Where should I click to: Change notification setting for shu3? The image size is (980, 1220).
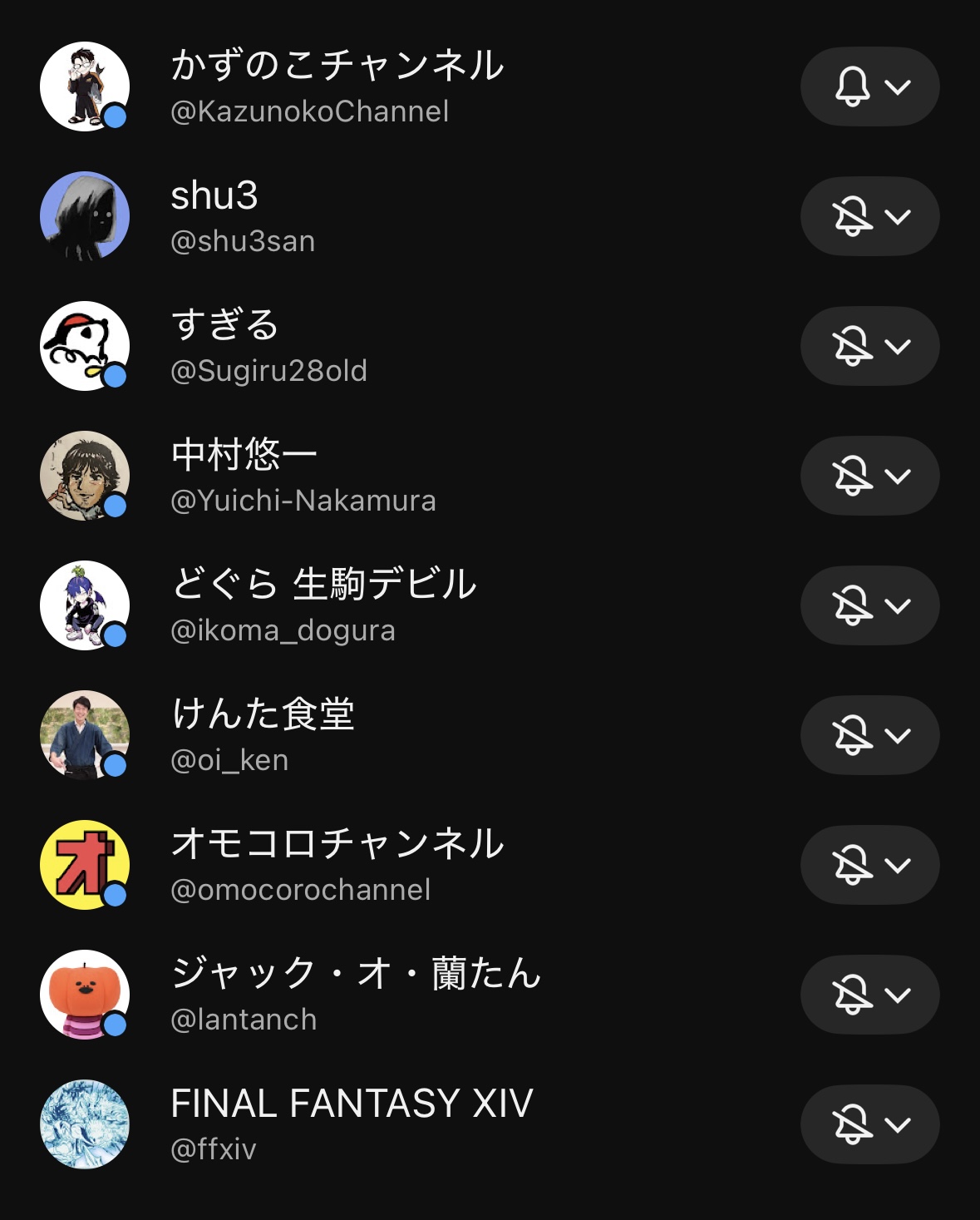[x=869, y=216]
